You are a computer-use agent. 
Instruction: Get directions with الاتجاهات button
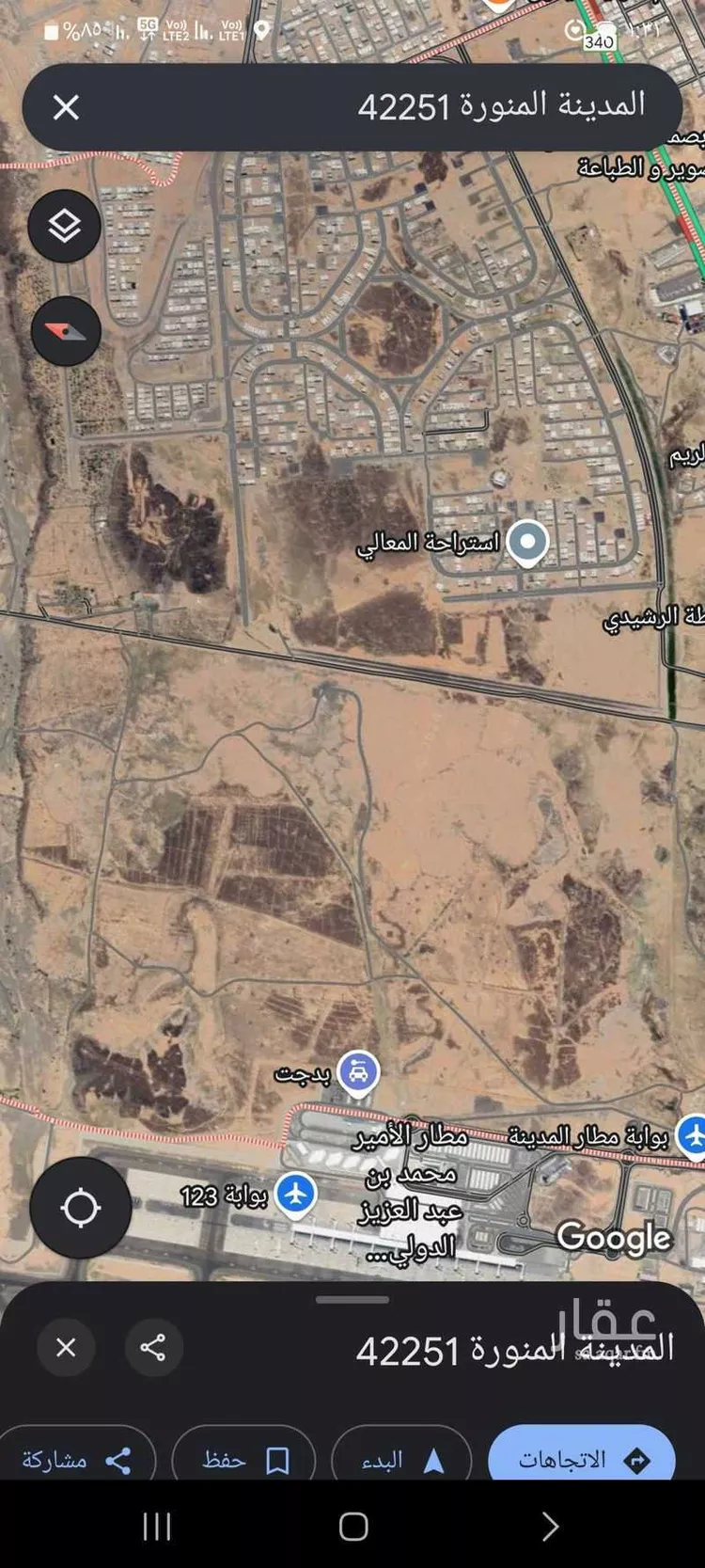(582, 1459)
